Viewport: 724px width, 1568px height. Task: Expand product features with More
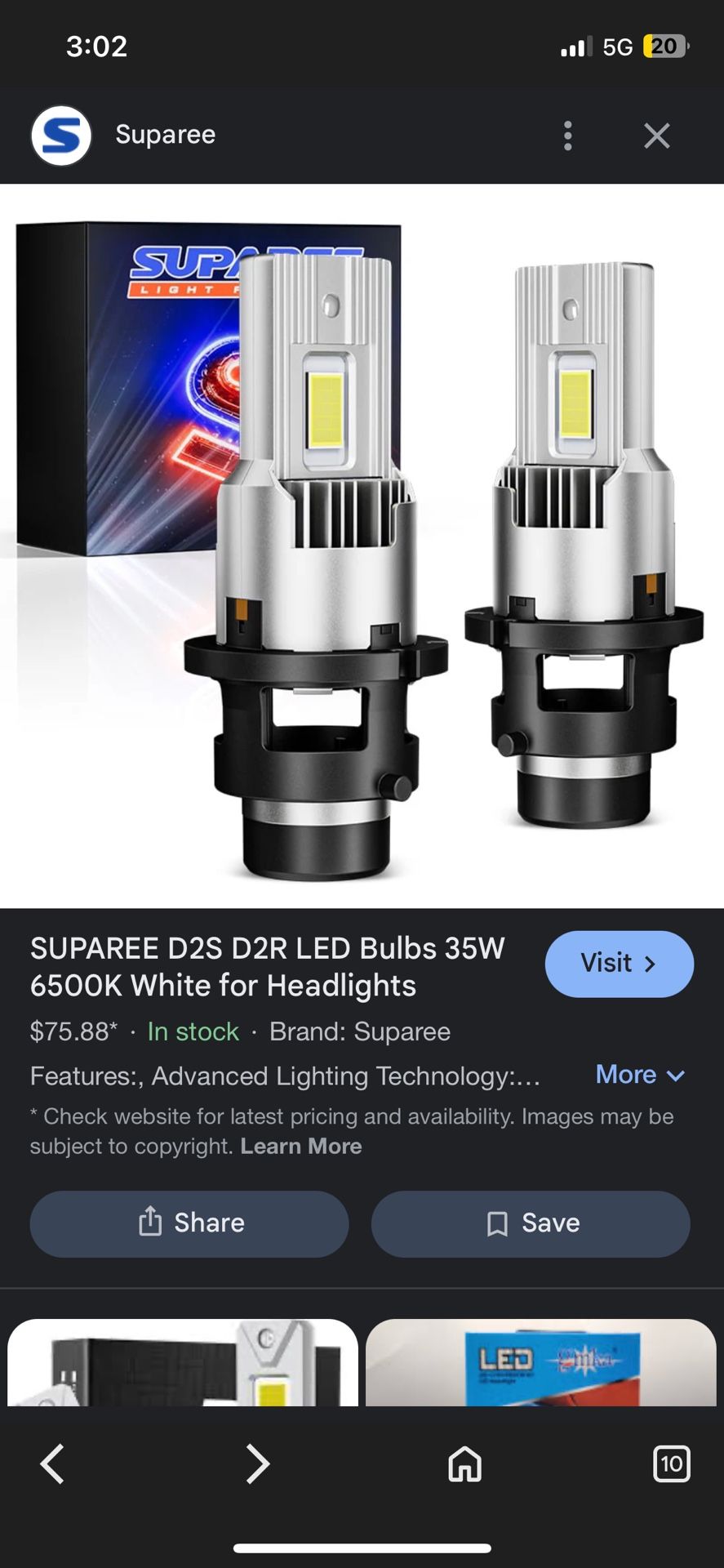tap(640, 1075)
